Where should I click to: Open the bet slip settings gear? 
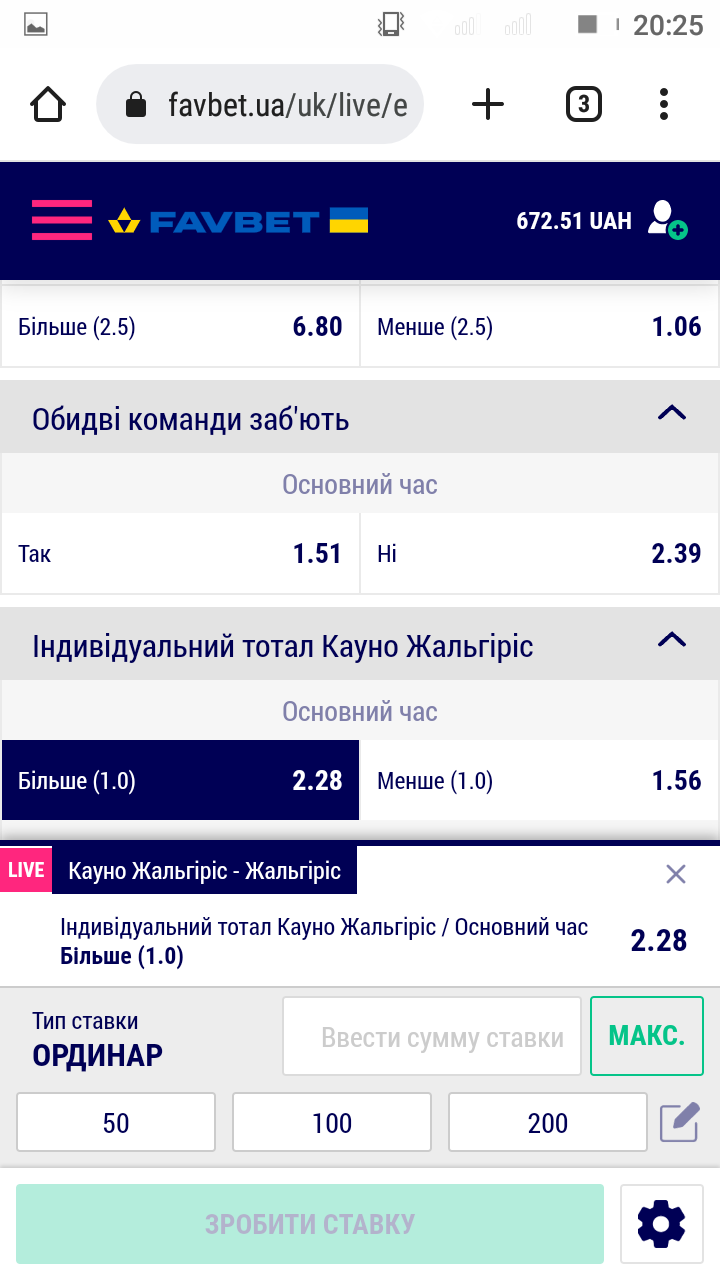tap(661, 1224)
